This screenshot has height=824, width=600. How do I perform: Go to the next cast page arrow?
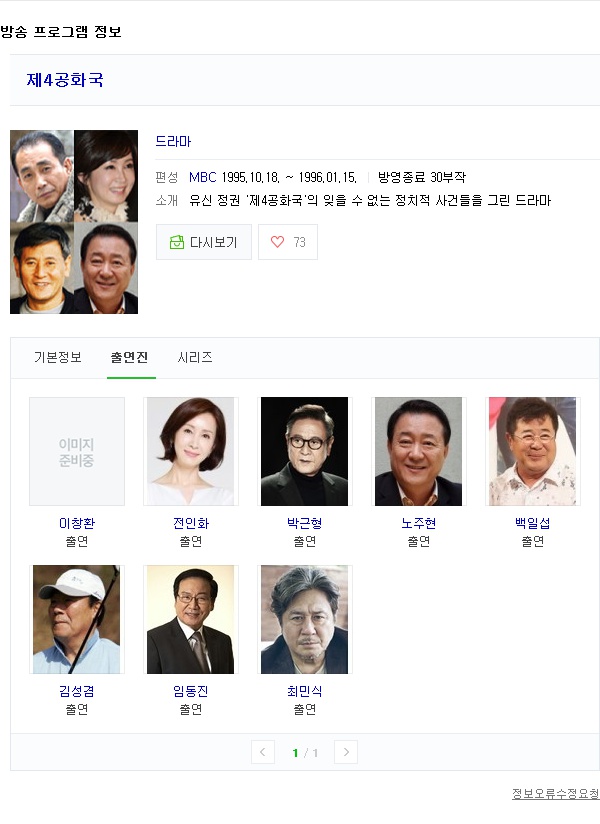pos(345,752)
